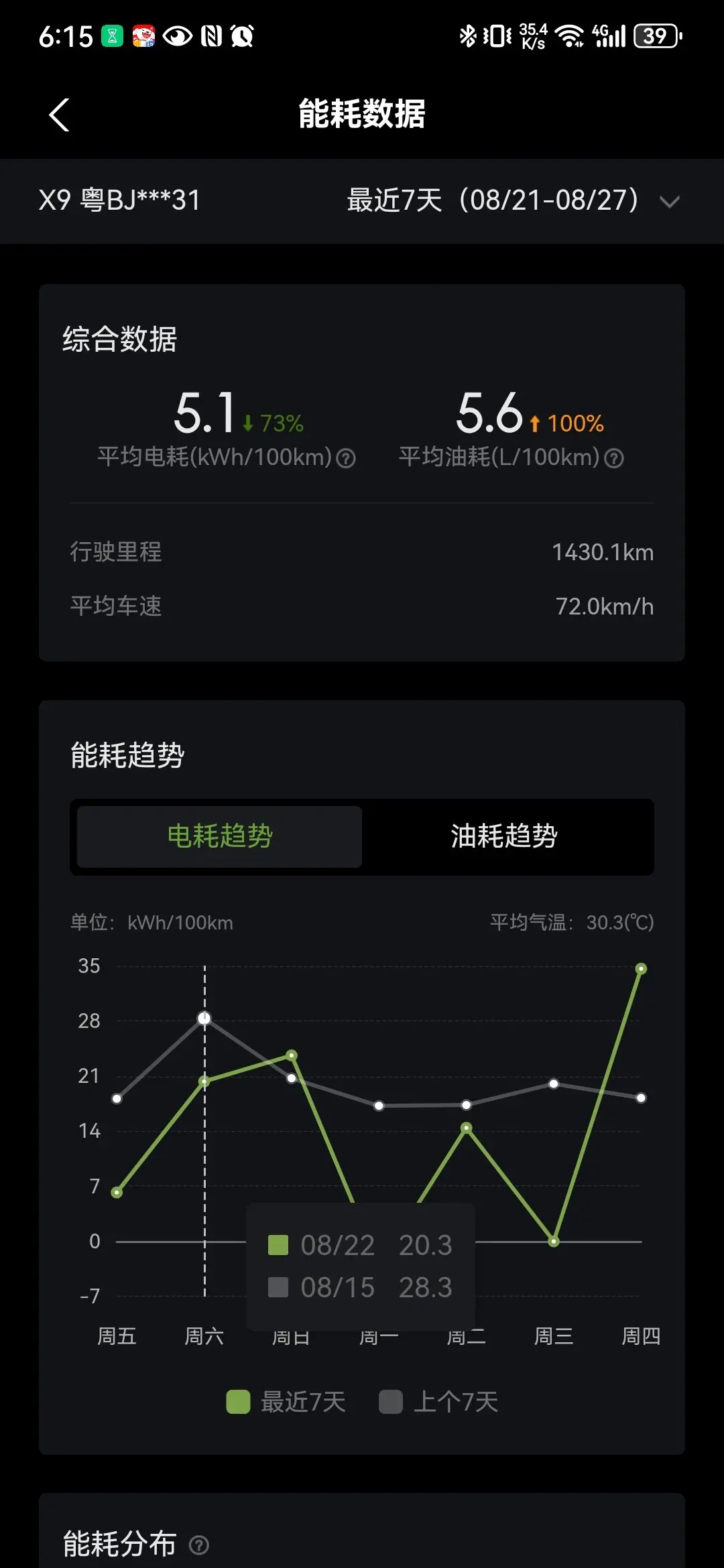Toggle the 最近7天 legend series
Screen dimensions: 724x1568
[x=286, y=1401]
